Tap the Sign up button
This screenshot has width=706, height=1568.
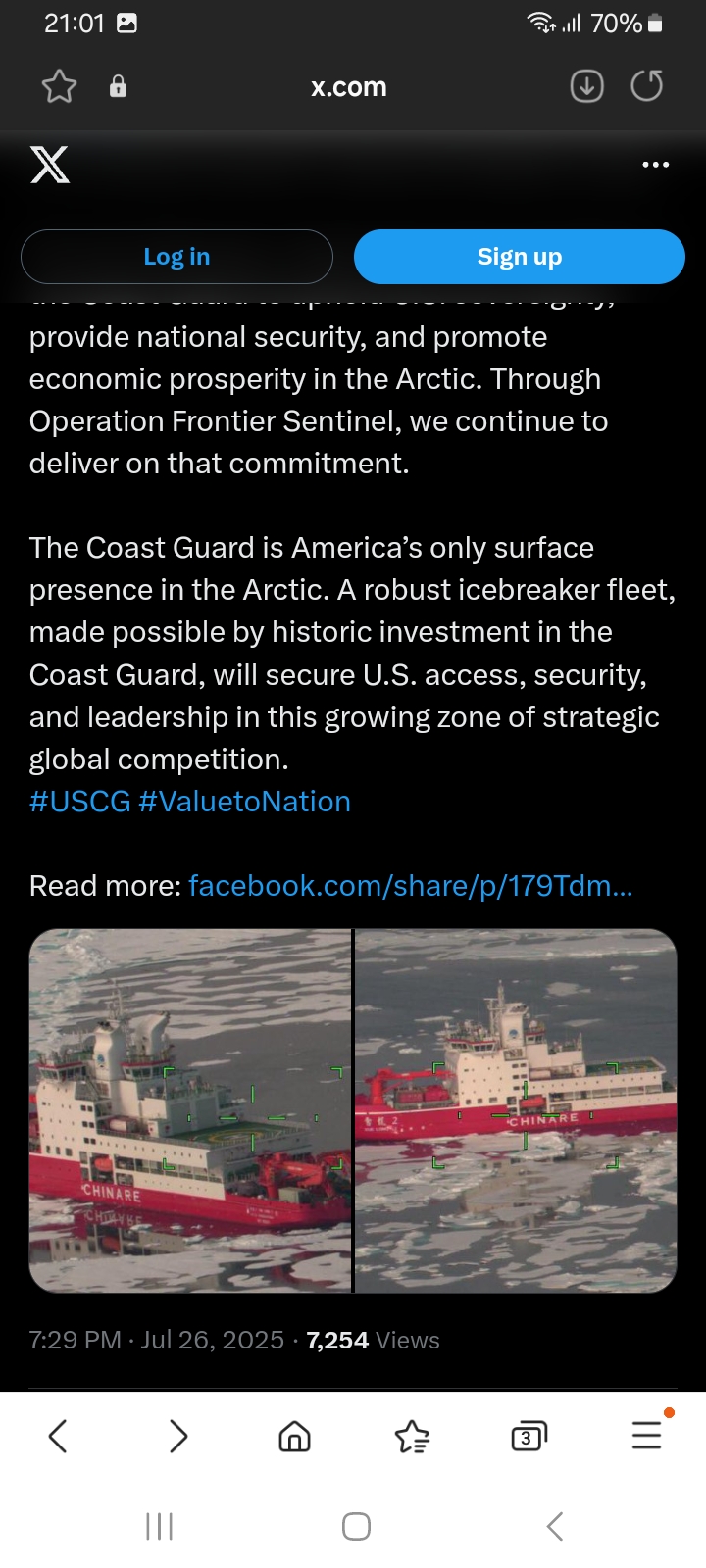coord(520,257)
